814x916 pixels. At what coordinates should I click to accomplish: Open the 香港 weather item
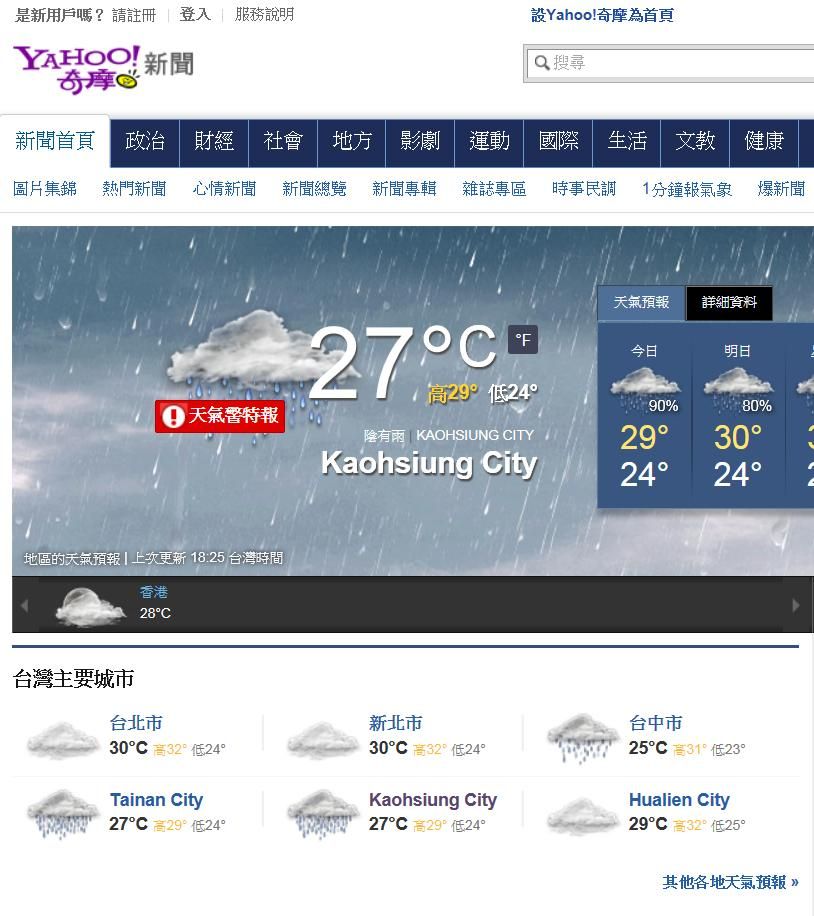tap(154, 592)
